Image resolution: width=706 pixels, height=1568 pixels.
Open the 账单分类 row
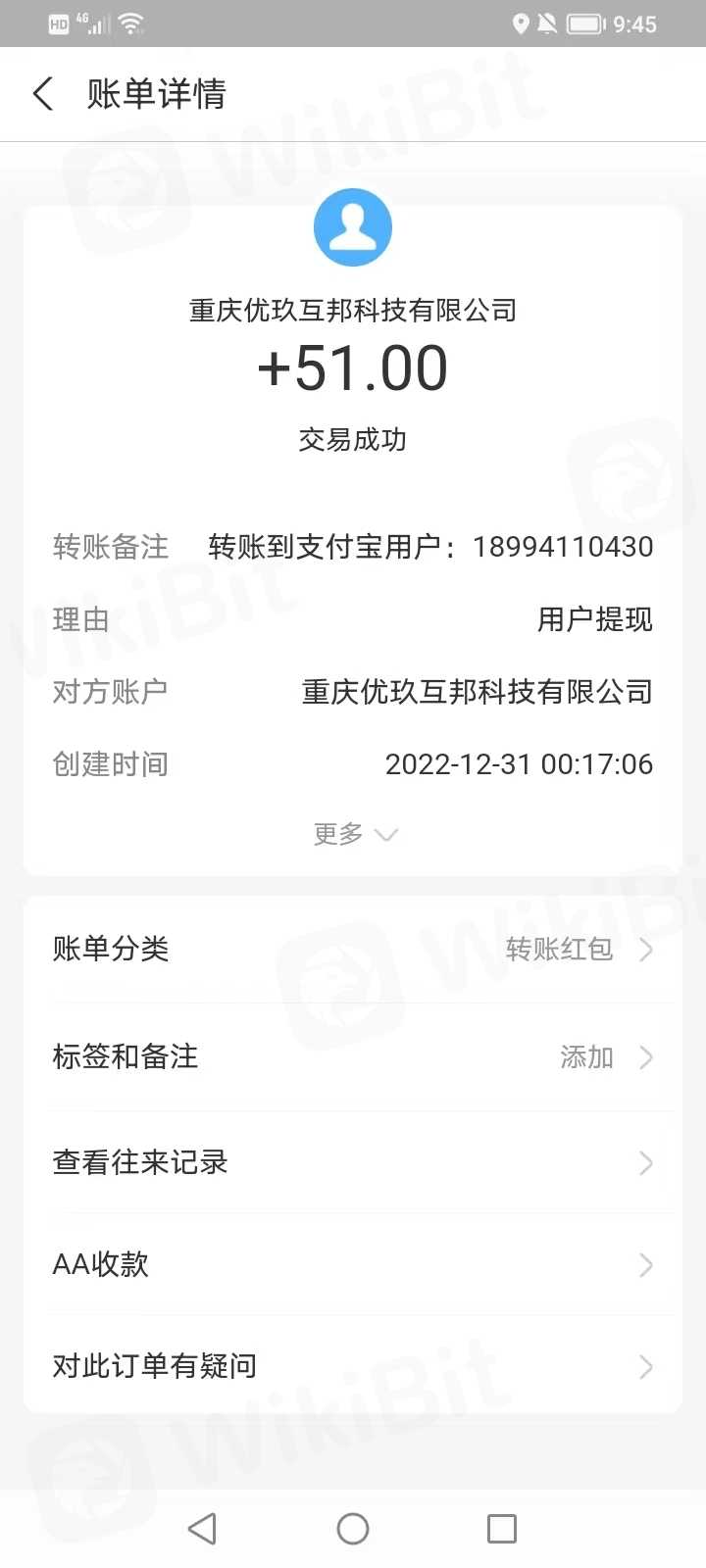pyautogui.click(x=353, y=949)
